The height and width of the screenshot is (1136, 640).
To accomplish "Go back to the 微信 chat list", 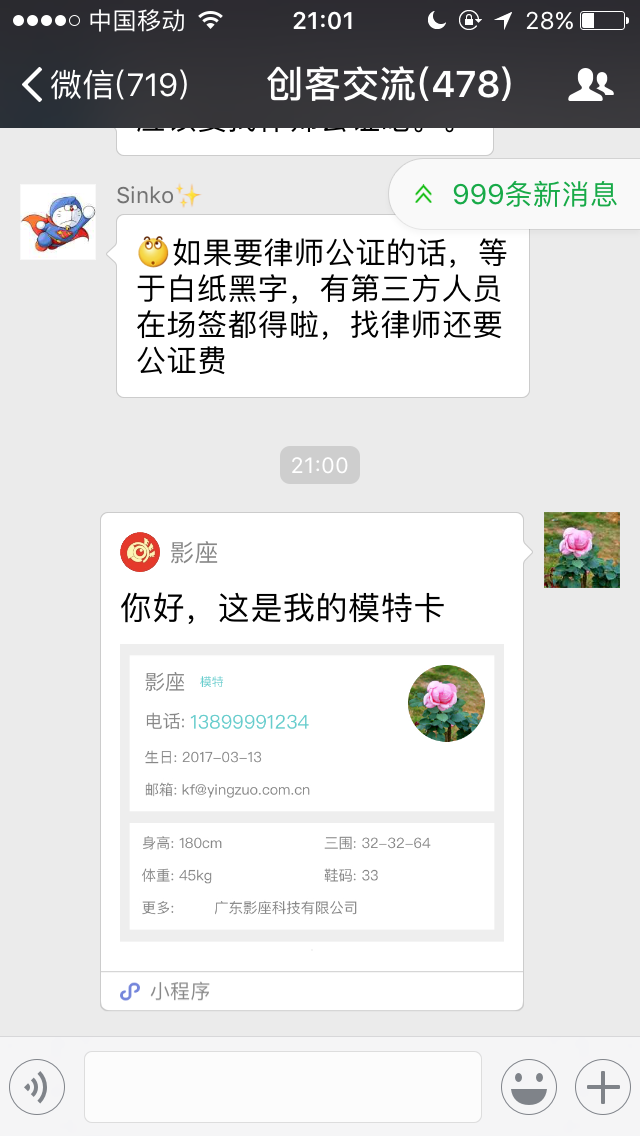I will [x=105, y=86].
